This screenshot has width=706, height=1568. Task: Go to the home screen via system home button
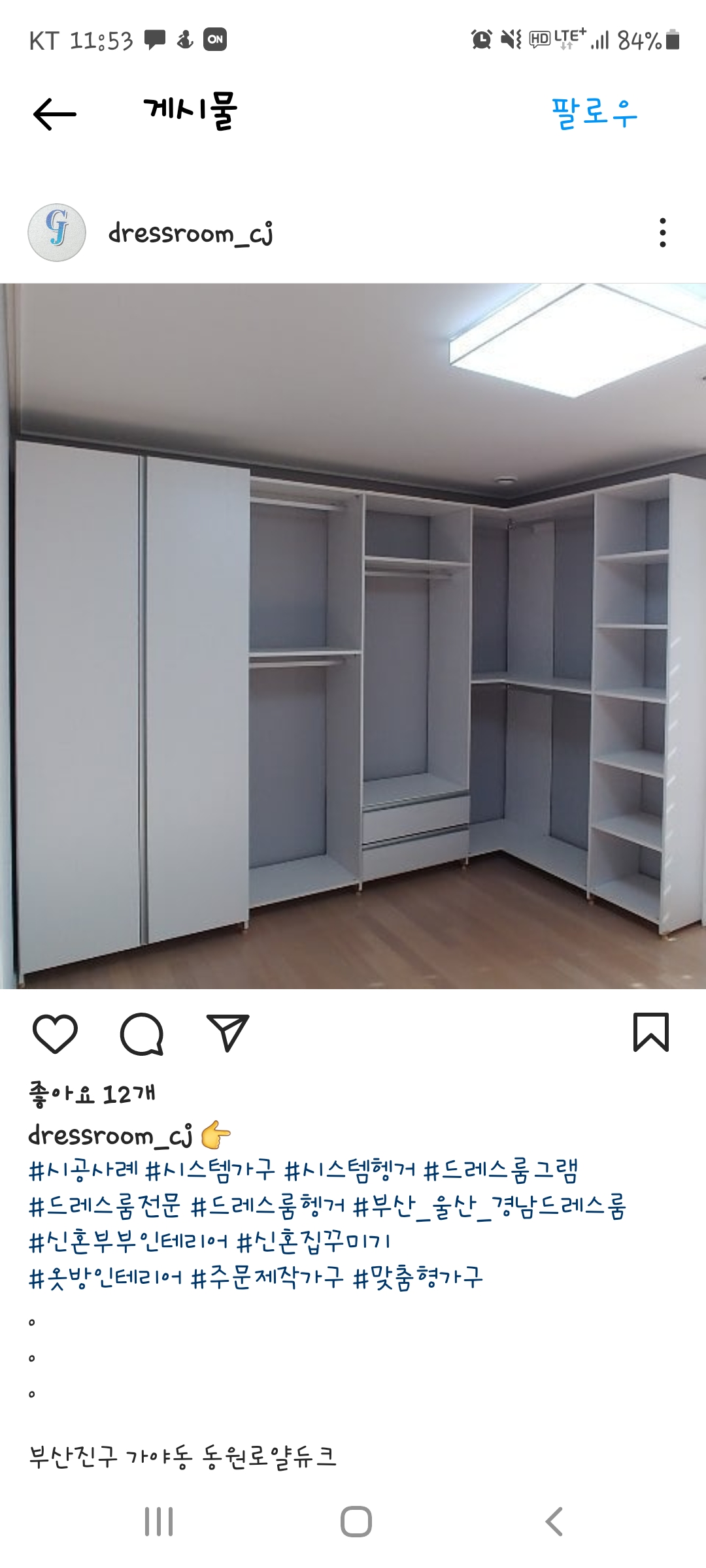[x=356, y=1522]
